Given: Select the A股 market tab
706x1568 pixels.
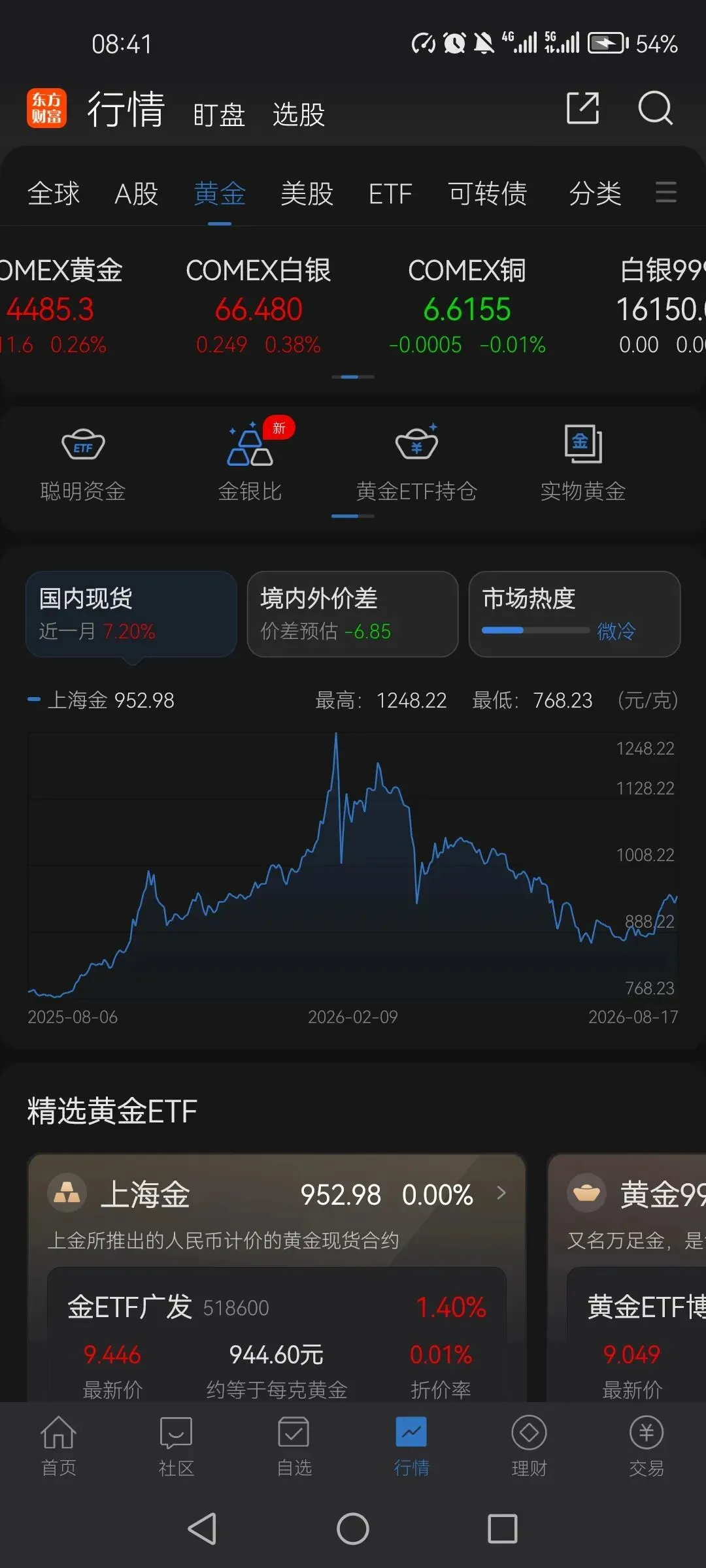Looking at the screenshot, I should [x=137, y=193].
